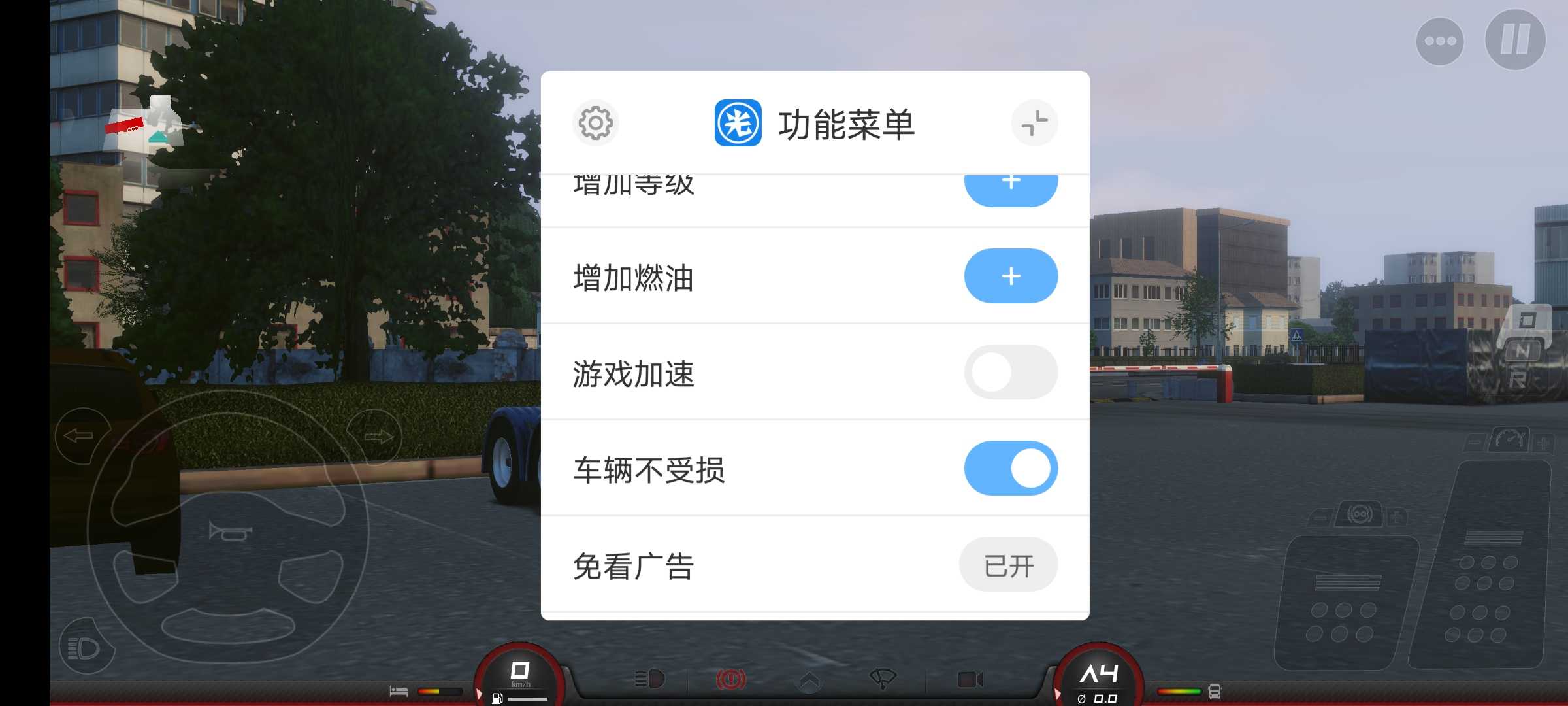1568x706 pixels.
Task: Enable the 游戏加速 switch
Action: [x=1011, y=372]
